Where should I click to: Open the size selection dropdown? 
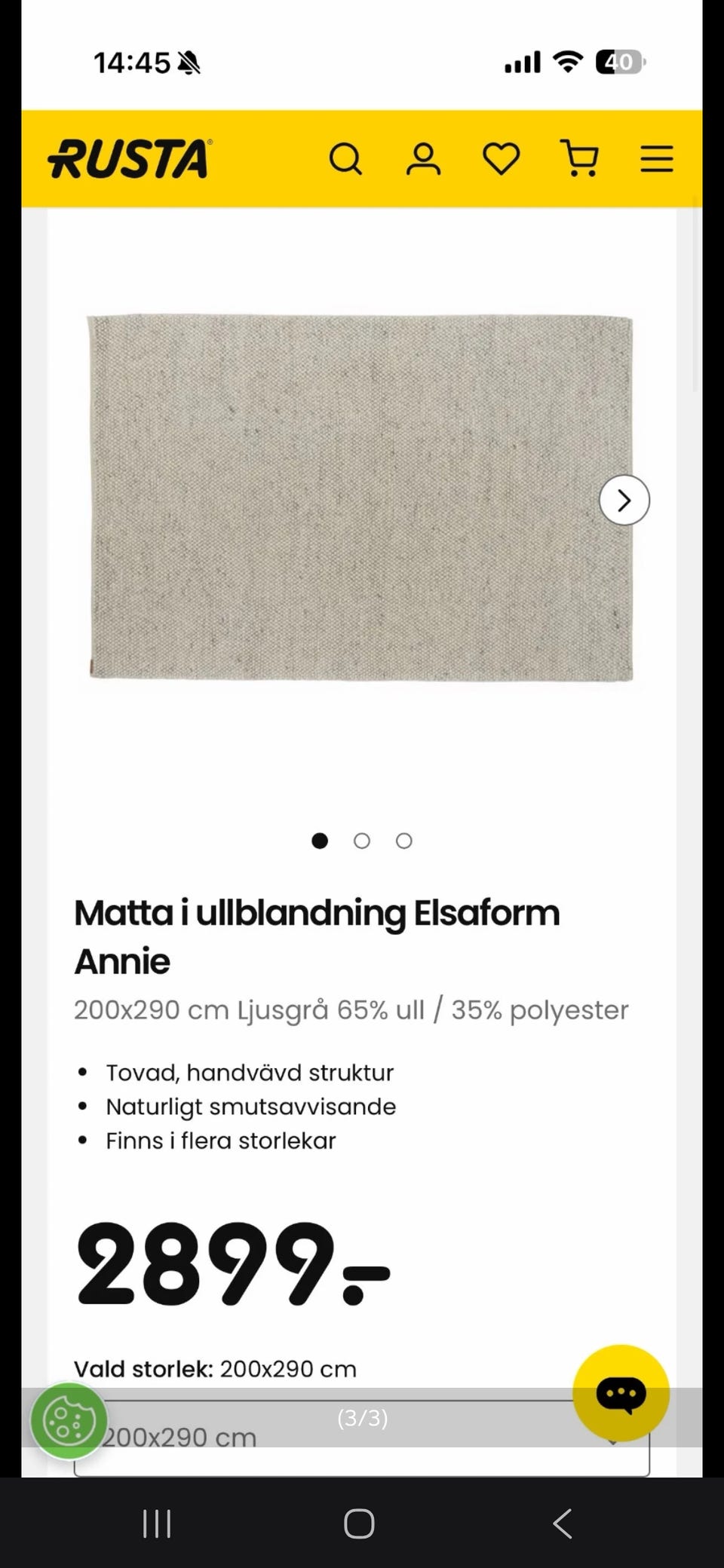click(x=612, y=1436)
